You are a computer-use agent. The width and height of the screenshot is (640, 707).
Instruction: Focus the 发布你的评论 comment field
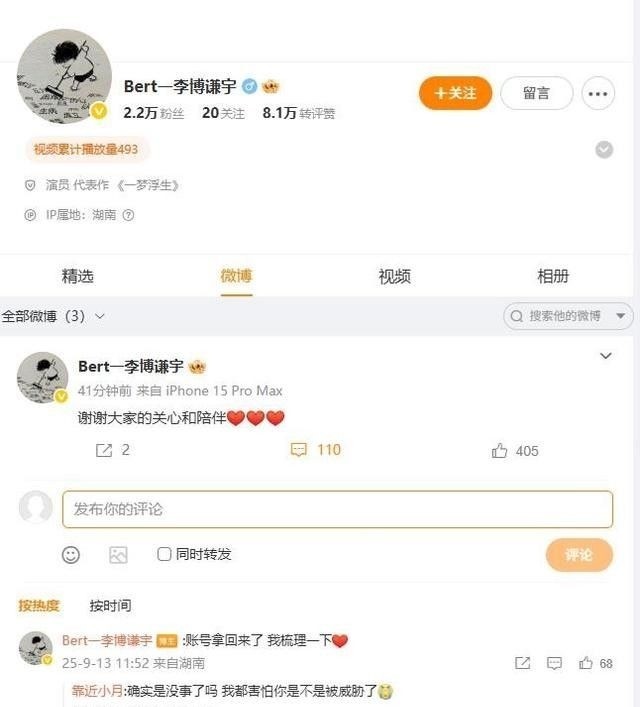coord(337,509)
